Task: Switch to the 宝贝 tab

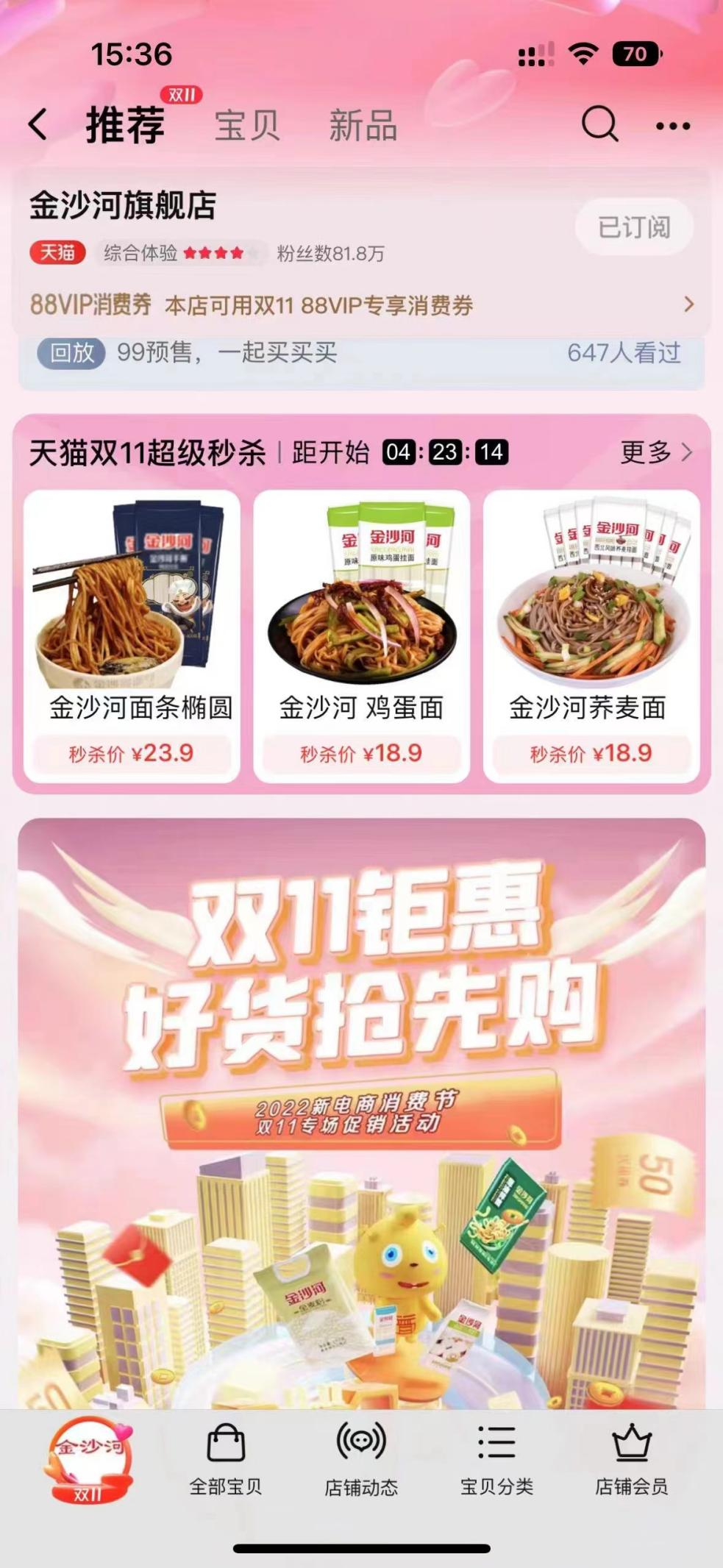Action: point(246,126)
